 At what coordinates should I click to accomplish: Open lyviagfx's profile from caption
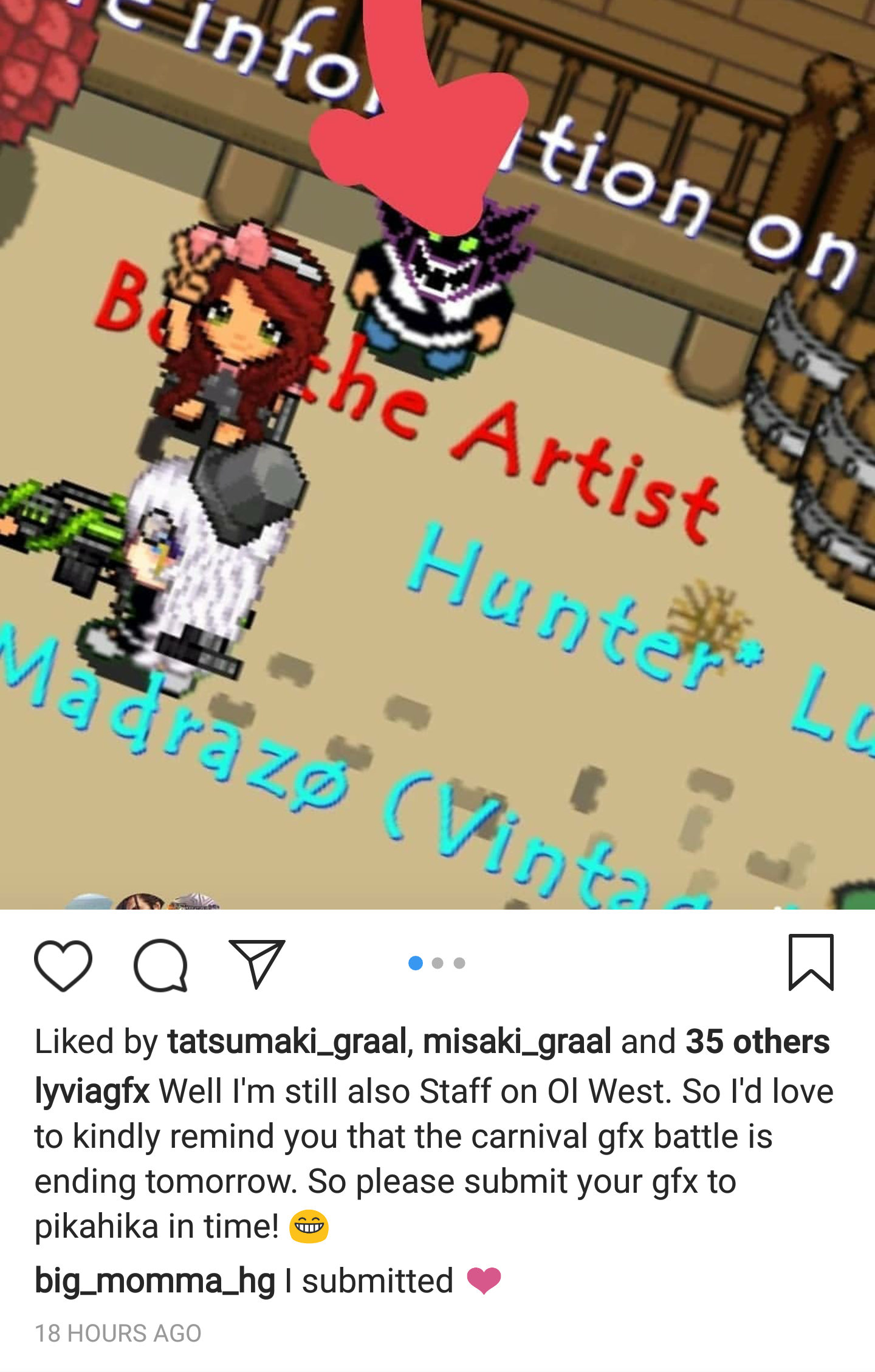tap(92, 1091)
